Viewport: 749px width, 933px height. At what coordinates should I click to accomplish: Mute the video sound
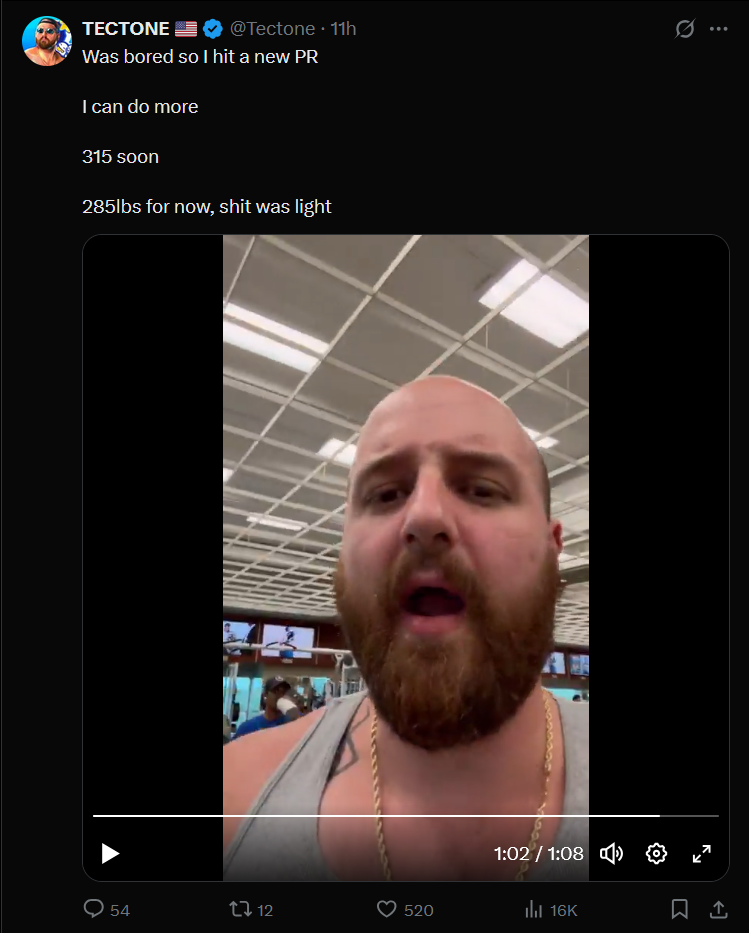tap(611, 853)
